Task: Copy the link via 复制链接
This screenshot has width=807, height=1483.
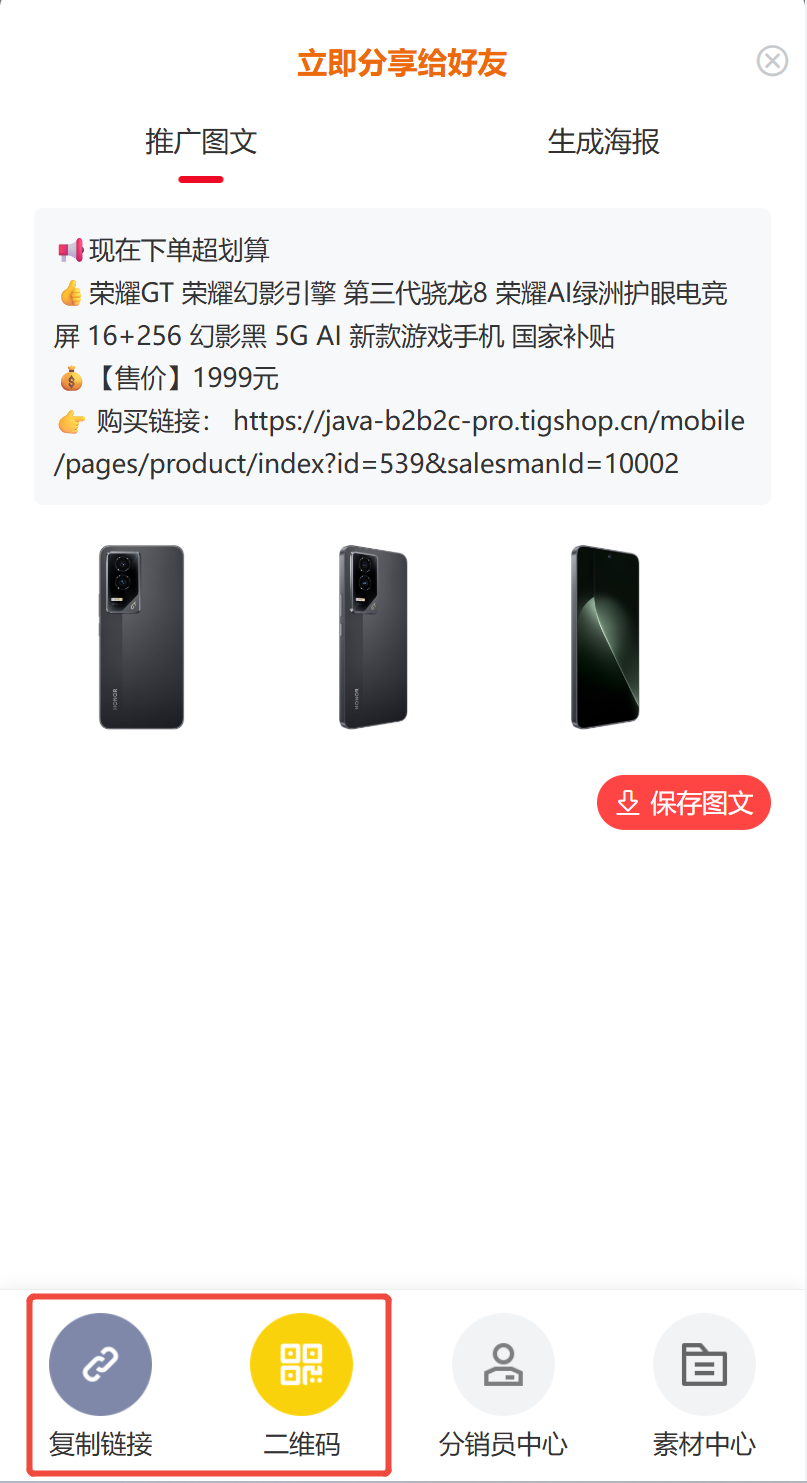Action: (100, 1364)
